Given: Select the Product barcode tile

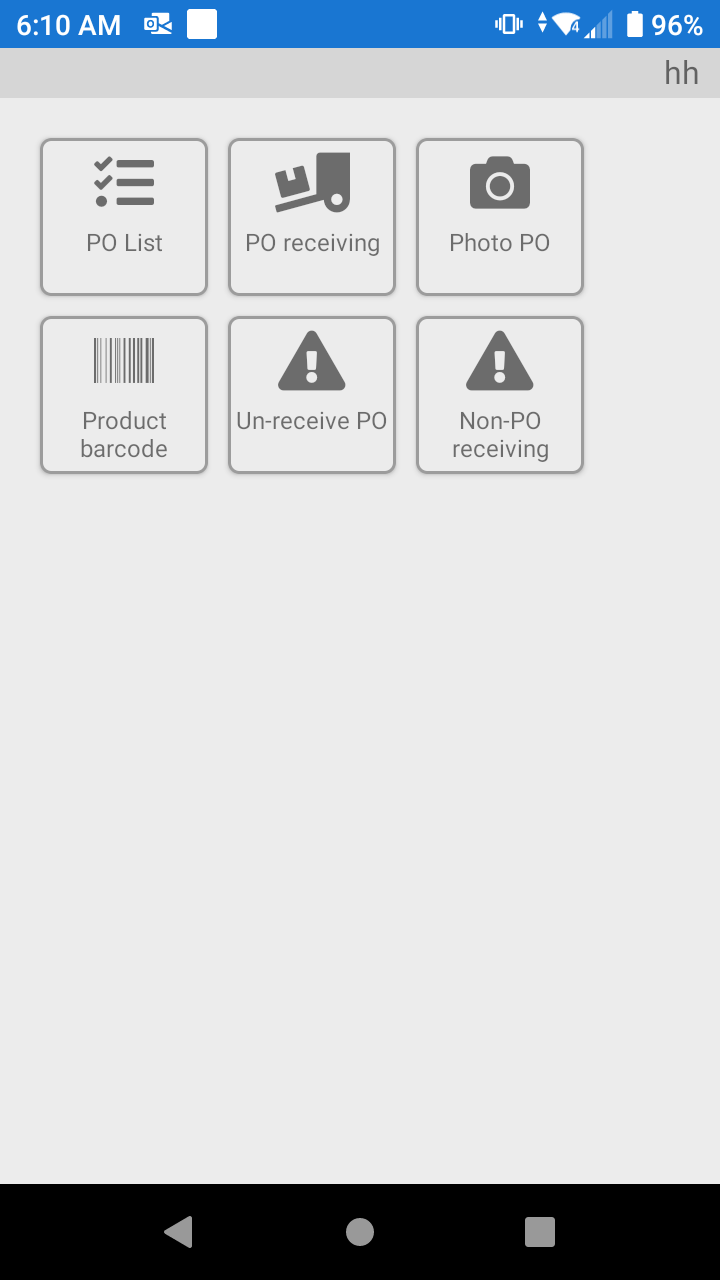Looking at the screenshot, I should (x=124, y=395).
